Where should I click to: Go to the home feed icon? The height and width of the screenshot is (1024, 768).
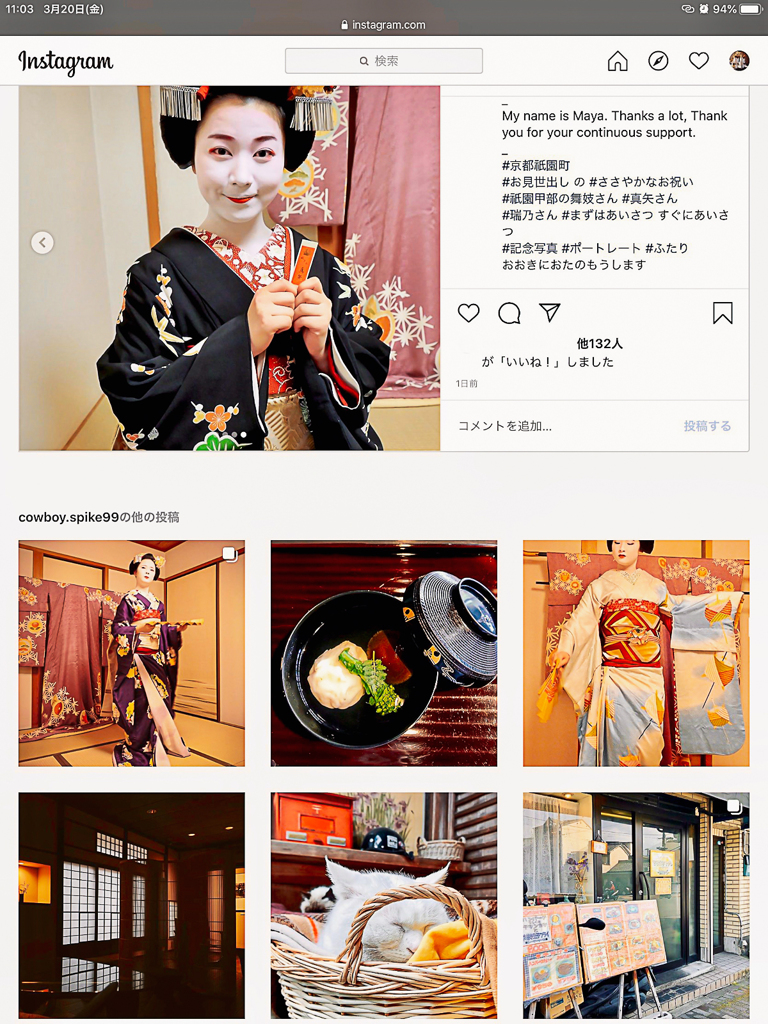coord(618,61)
